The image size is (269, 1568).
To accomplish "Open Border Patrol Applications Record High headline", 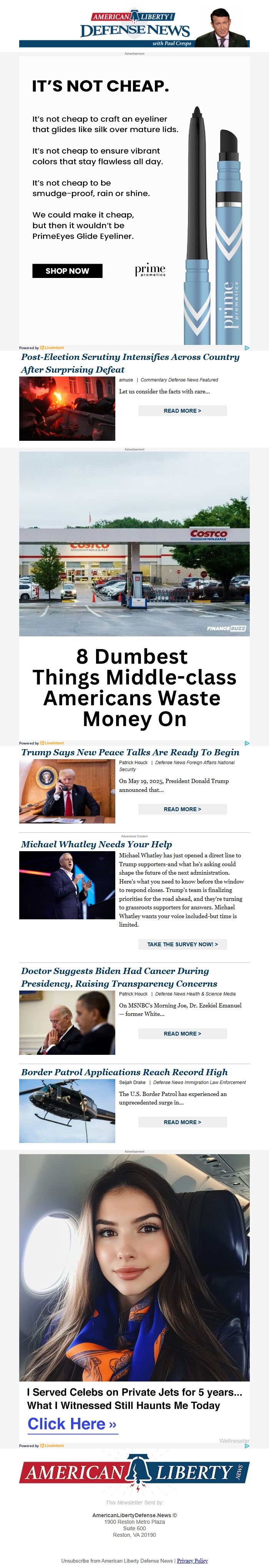I will tap(125, 1072).
